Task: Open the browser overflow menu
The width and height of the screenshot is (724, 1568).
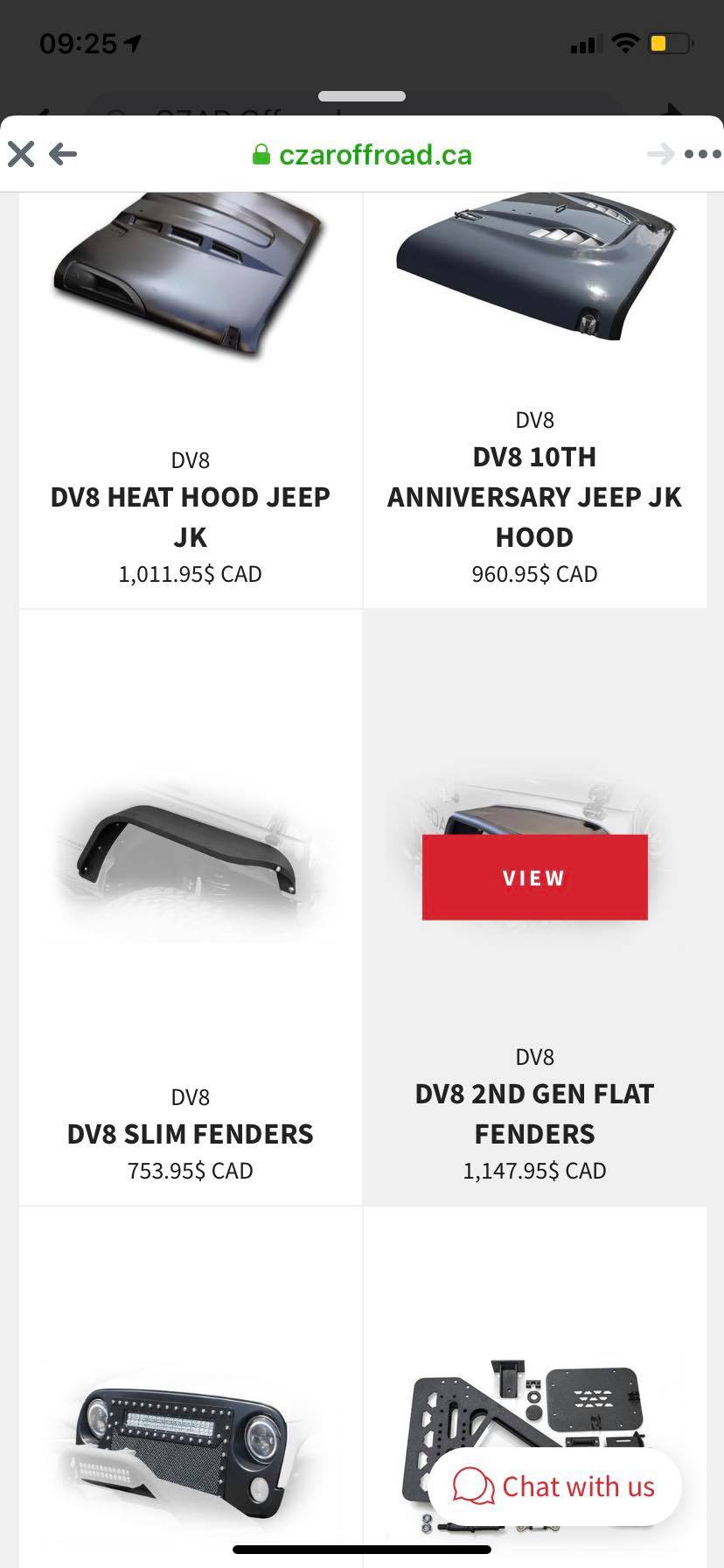Action: (x=701, y=155)
